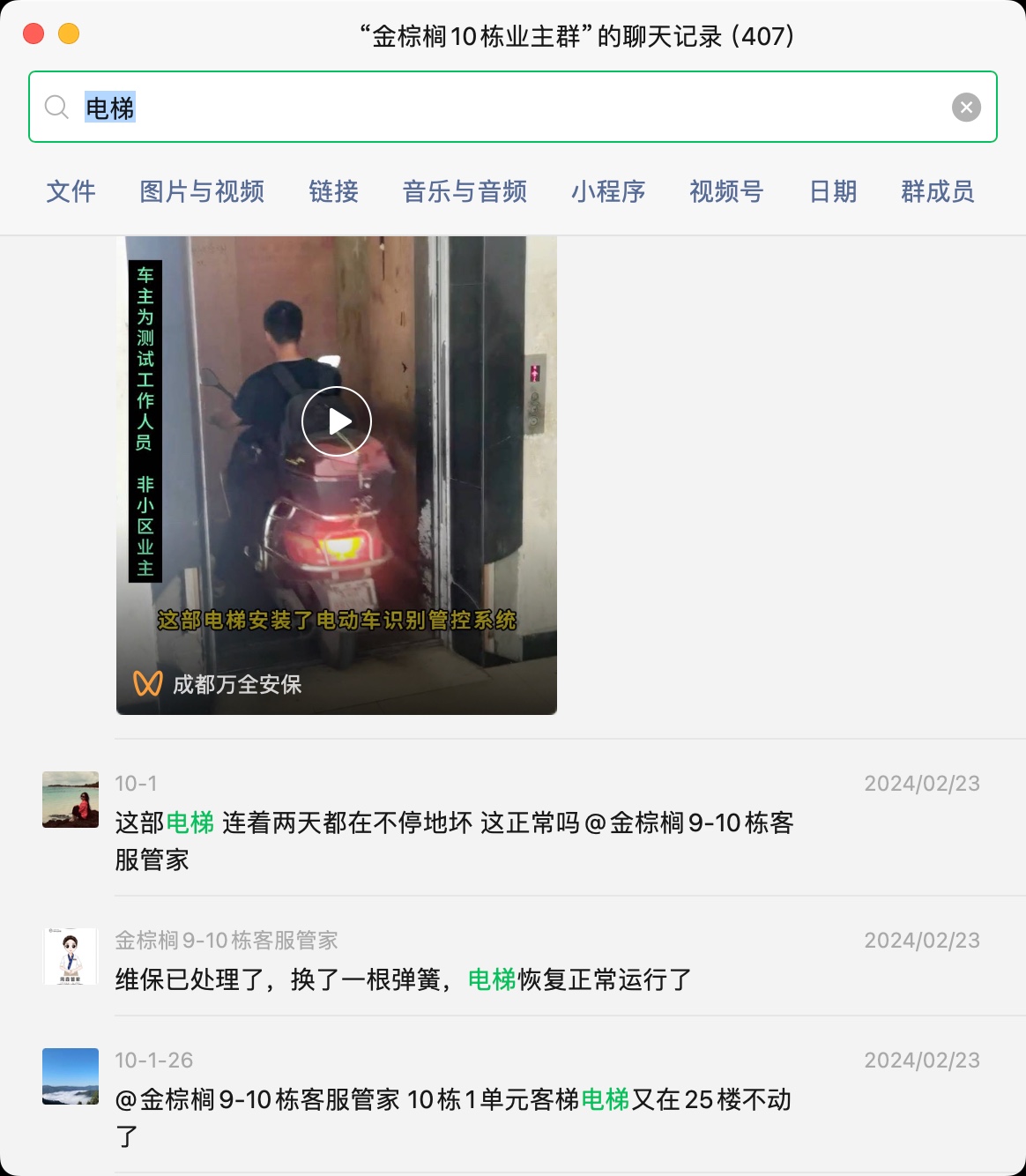Filter chat history by 日期
Viewport: 1026px width, 1176px height.
point(833,191)
